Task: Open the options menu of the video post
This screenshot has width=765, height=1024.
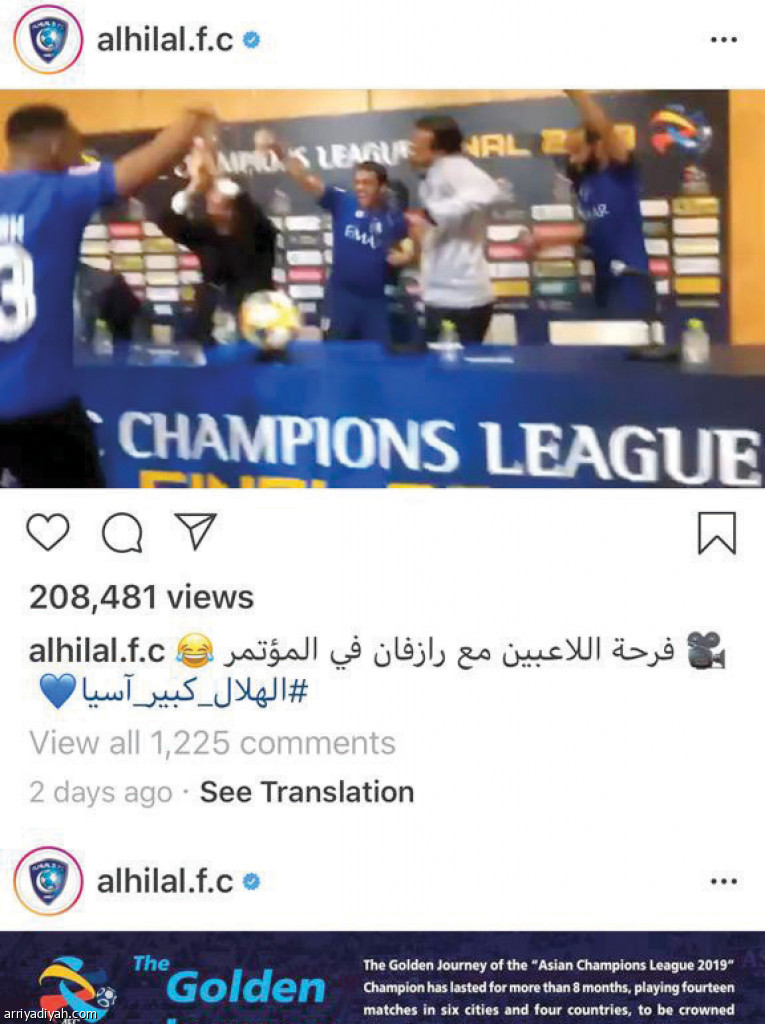Action: click(x=723, y=40)
